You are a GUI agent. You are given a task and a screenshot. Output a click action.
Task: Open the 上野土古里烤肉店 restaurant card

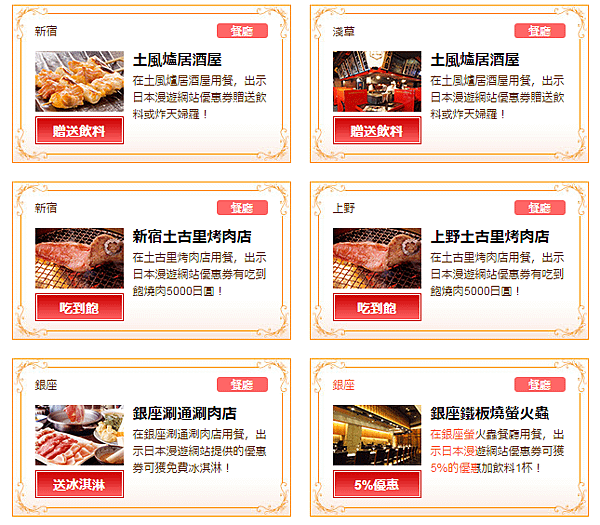click(x=490, y=237)
